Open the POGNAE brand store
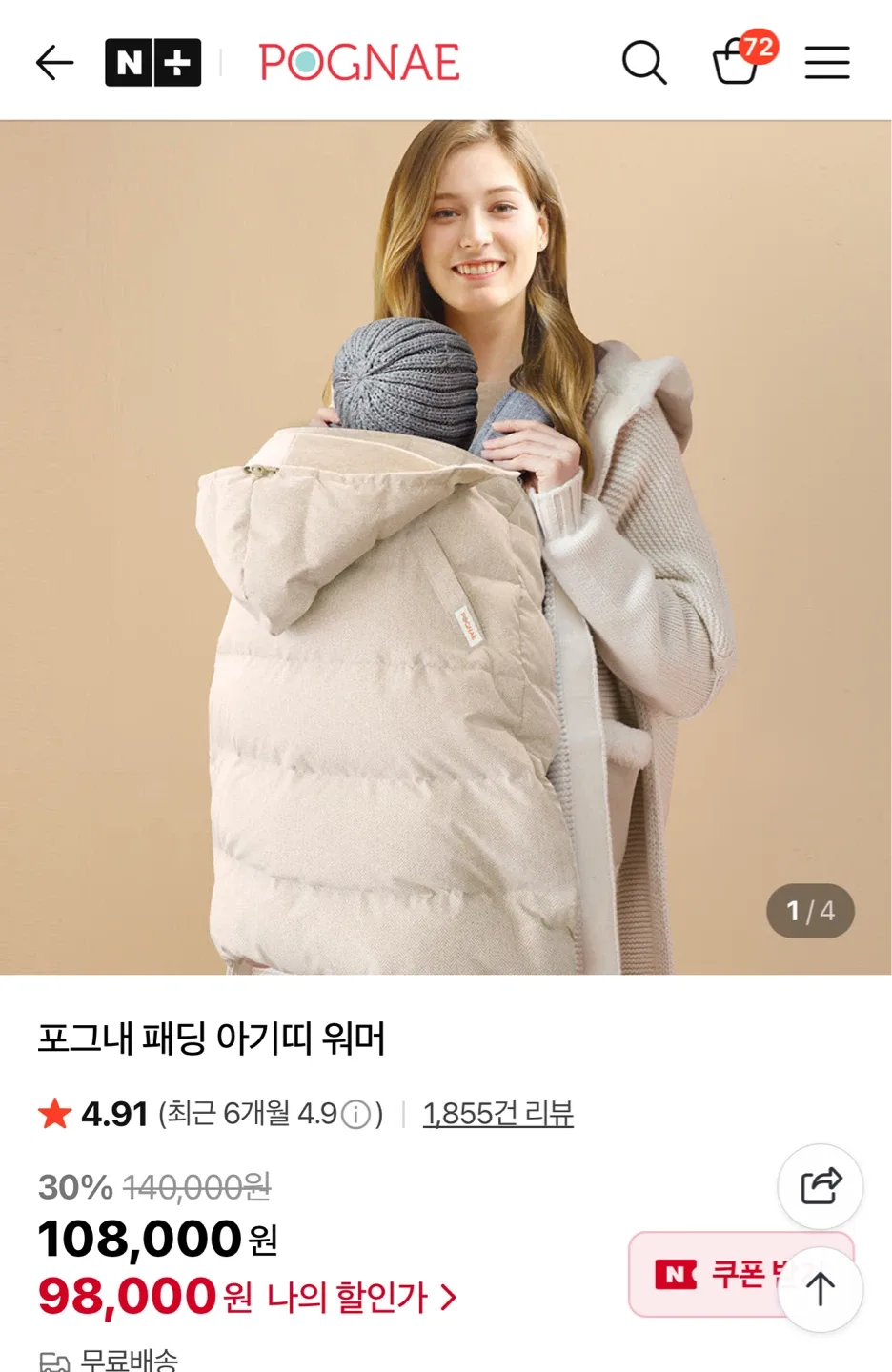 coord(359,63)
